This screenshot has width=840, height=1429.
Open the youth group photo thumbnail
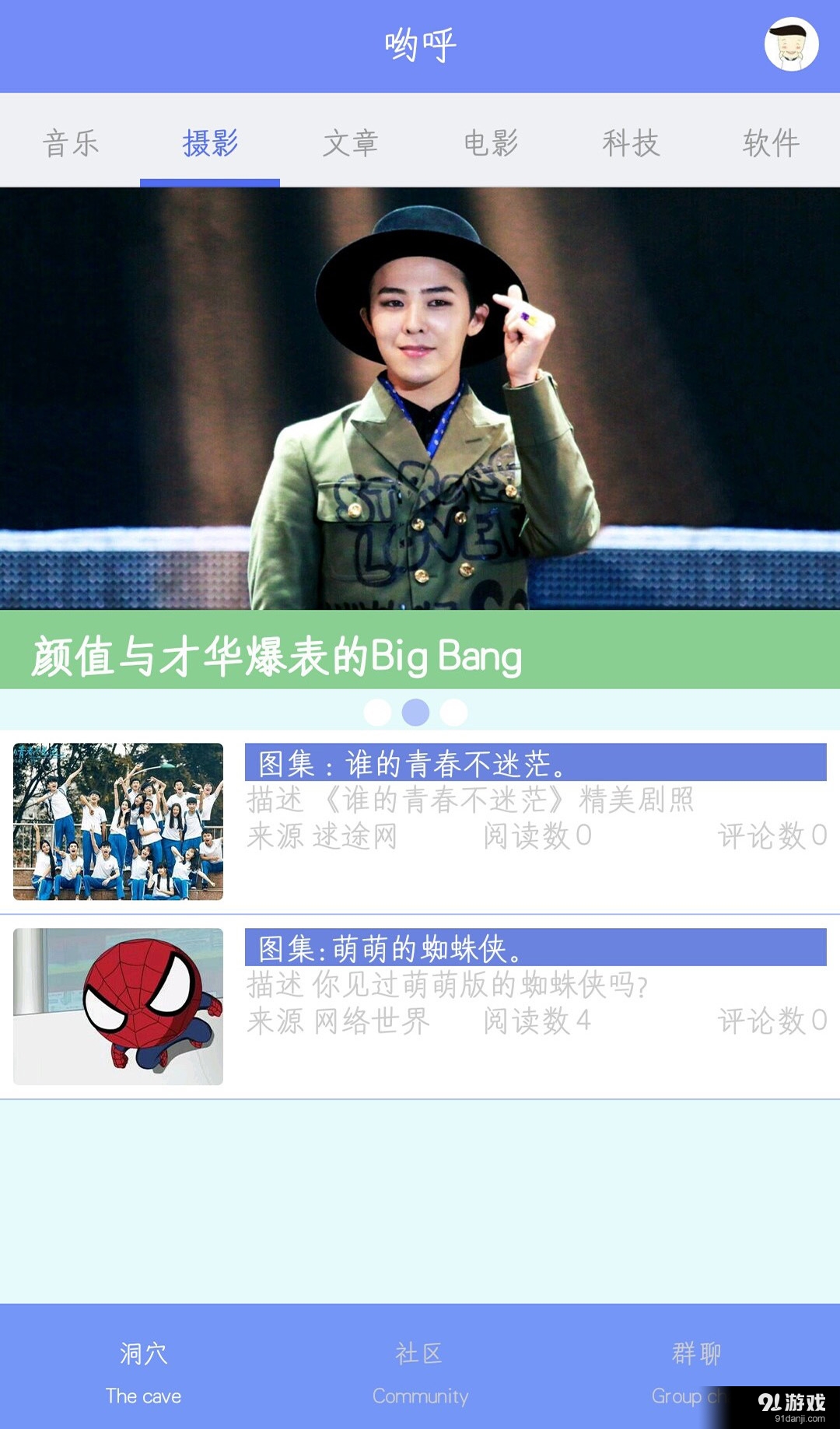(118, 821)
